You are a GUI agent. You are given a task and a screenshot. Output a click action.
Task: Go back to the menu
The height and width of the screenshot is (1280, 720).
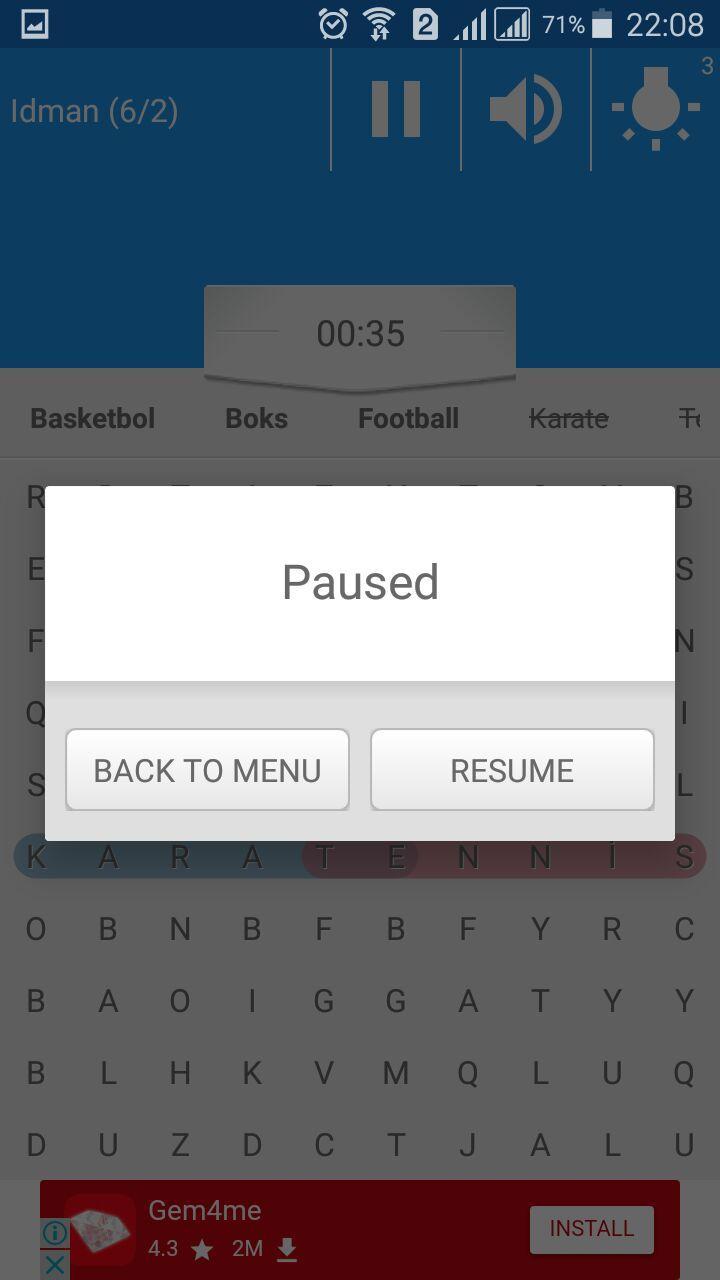click(207, 770)
